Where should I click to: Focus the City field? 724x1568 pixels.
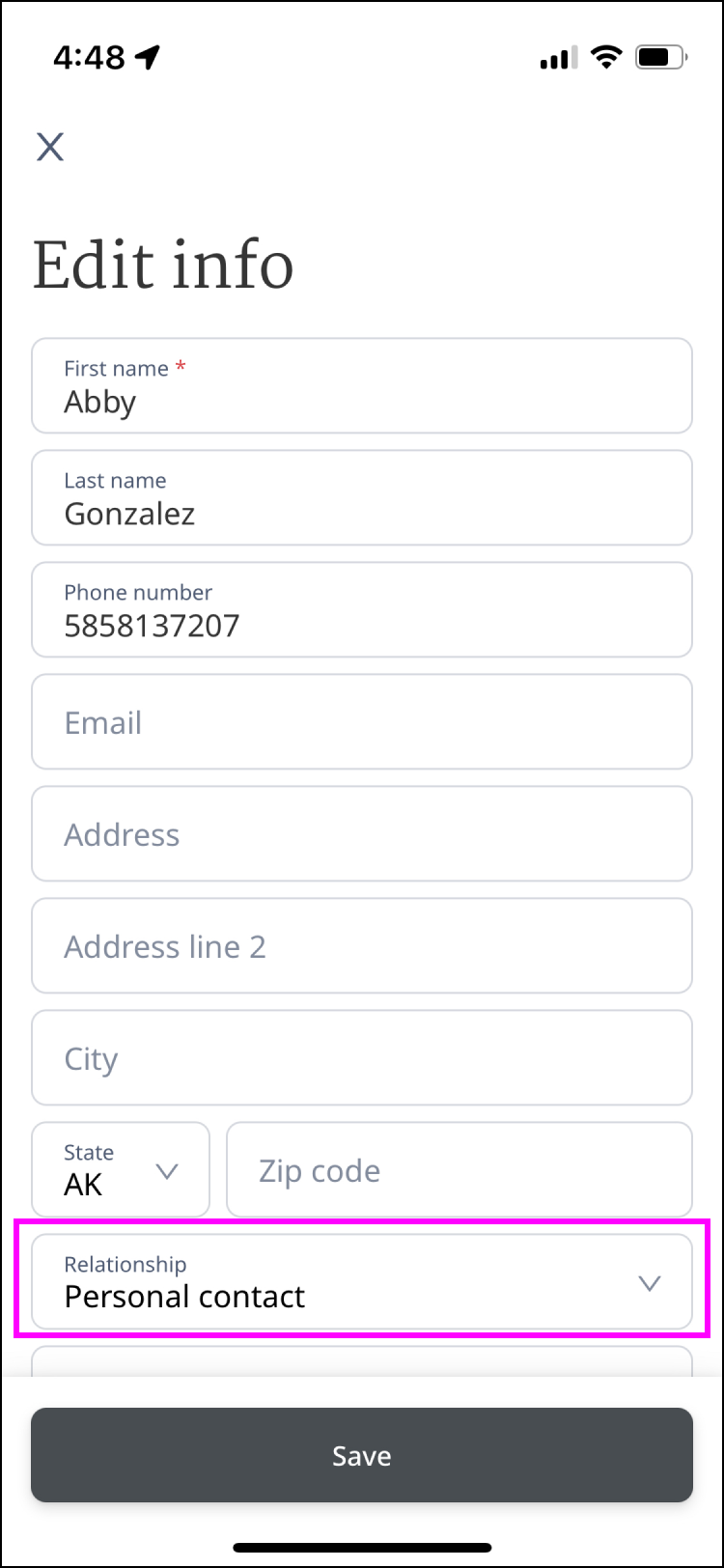tap(361, 1057)
